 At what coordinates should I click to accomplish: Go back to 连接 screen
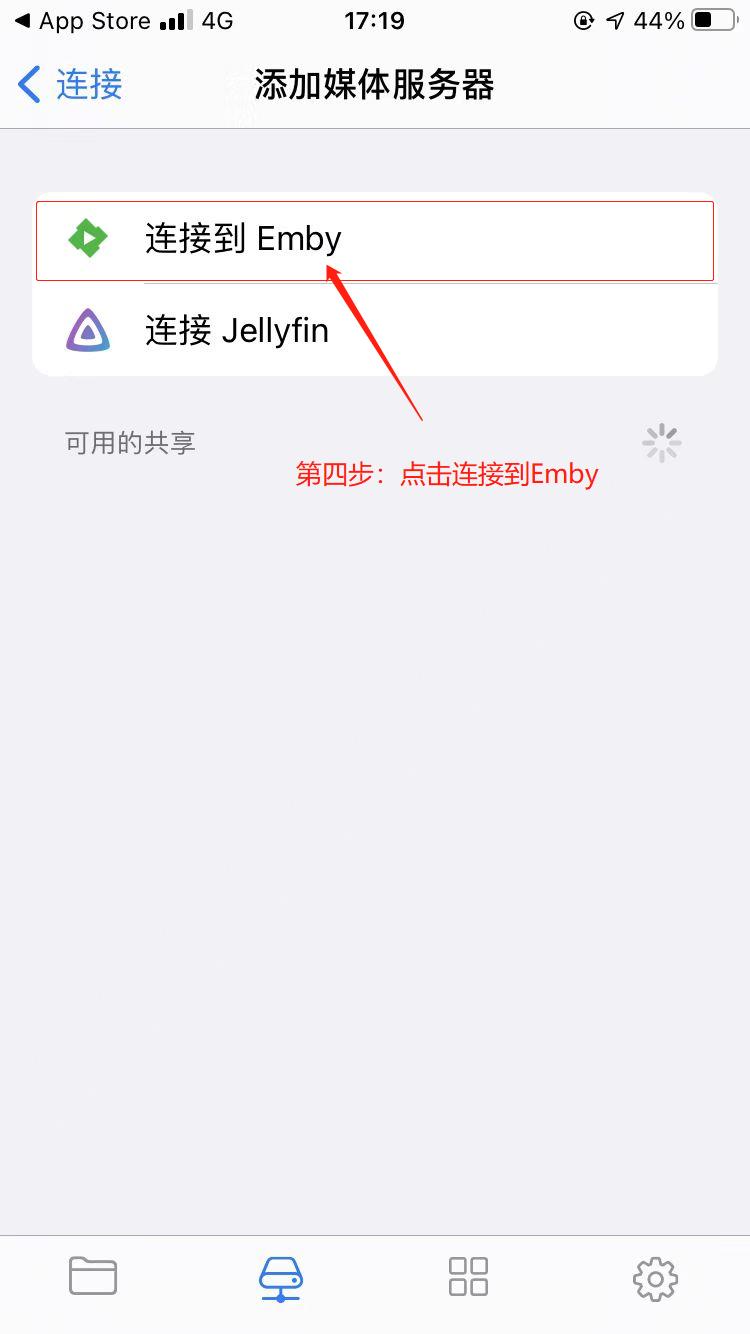pos(70,84)
